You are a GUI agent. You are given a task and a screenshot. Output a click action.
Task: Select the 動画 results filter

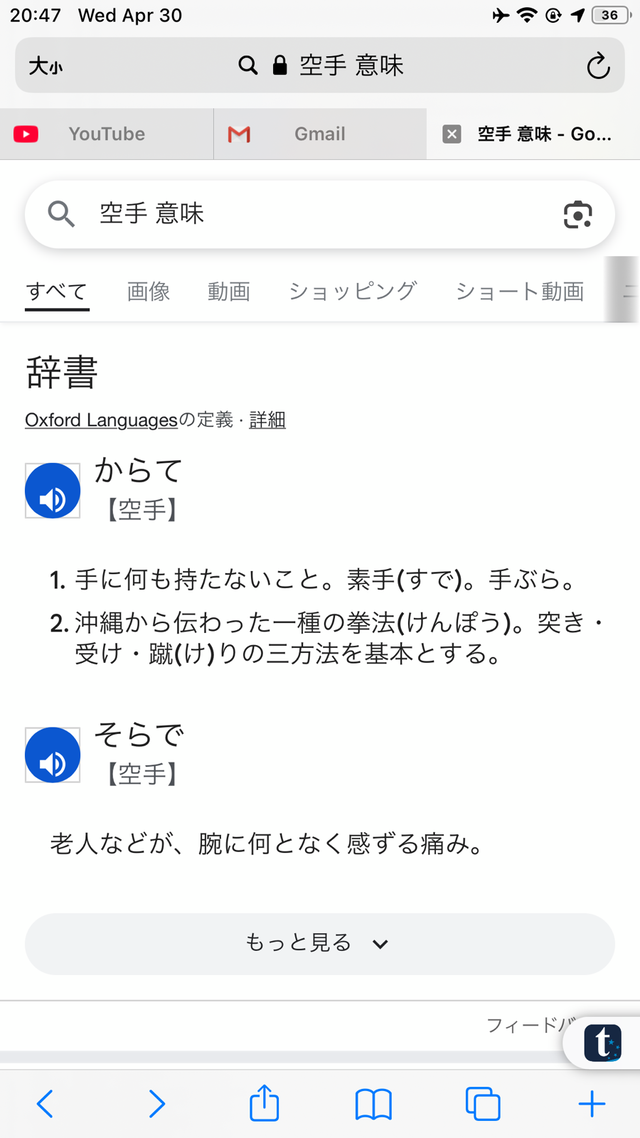229,292
